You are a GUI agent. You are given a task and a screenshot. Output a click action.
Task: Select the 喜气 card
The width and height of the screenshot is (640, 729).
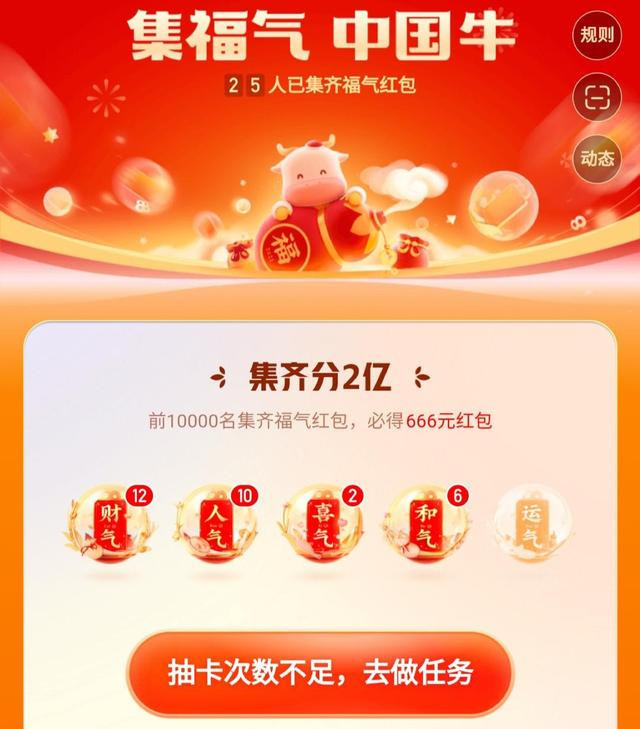(320, 526)
